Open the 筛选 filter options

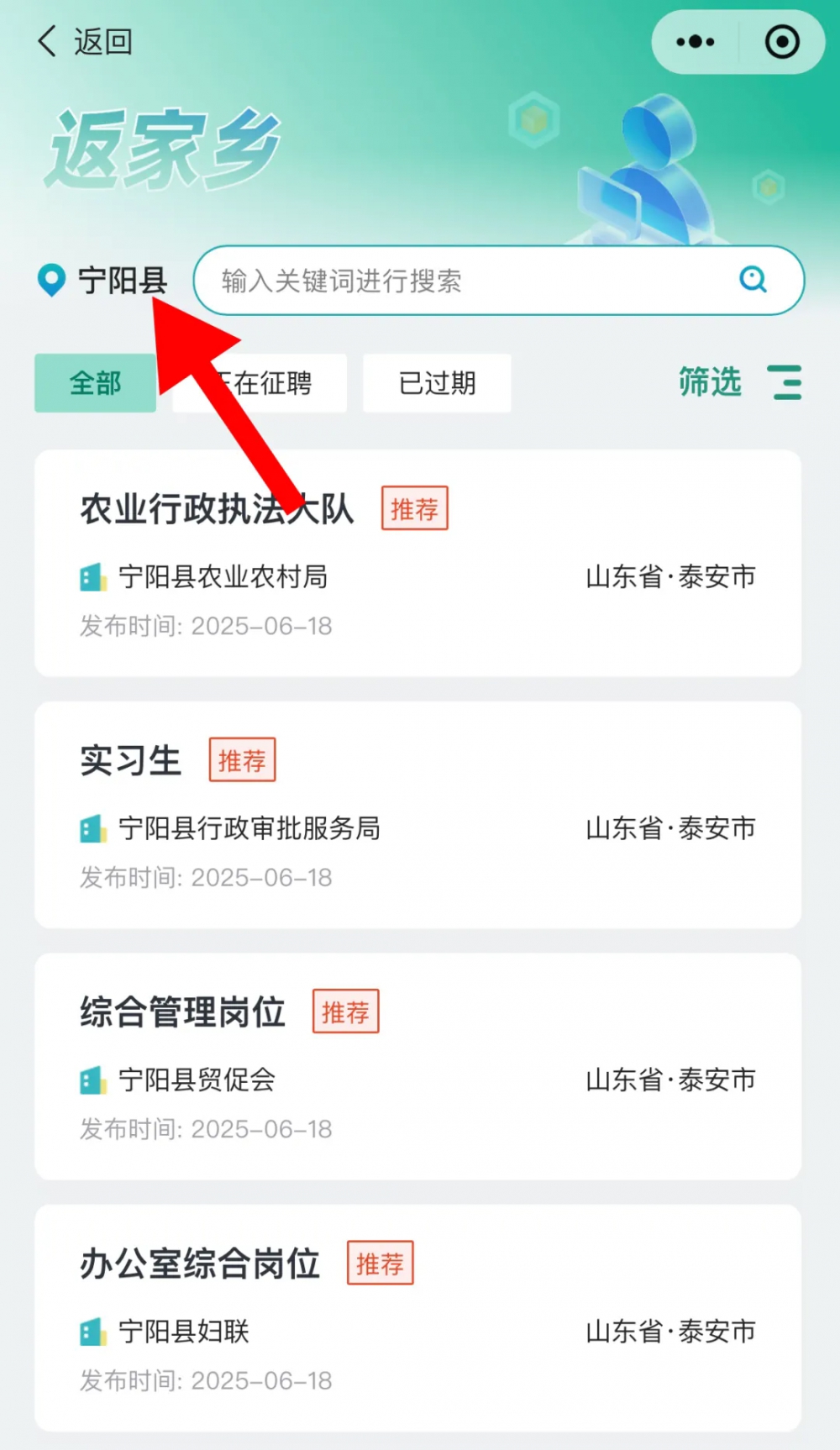coord(710,383)
